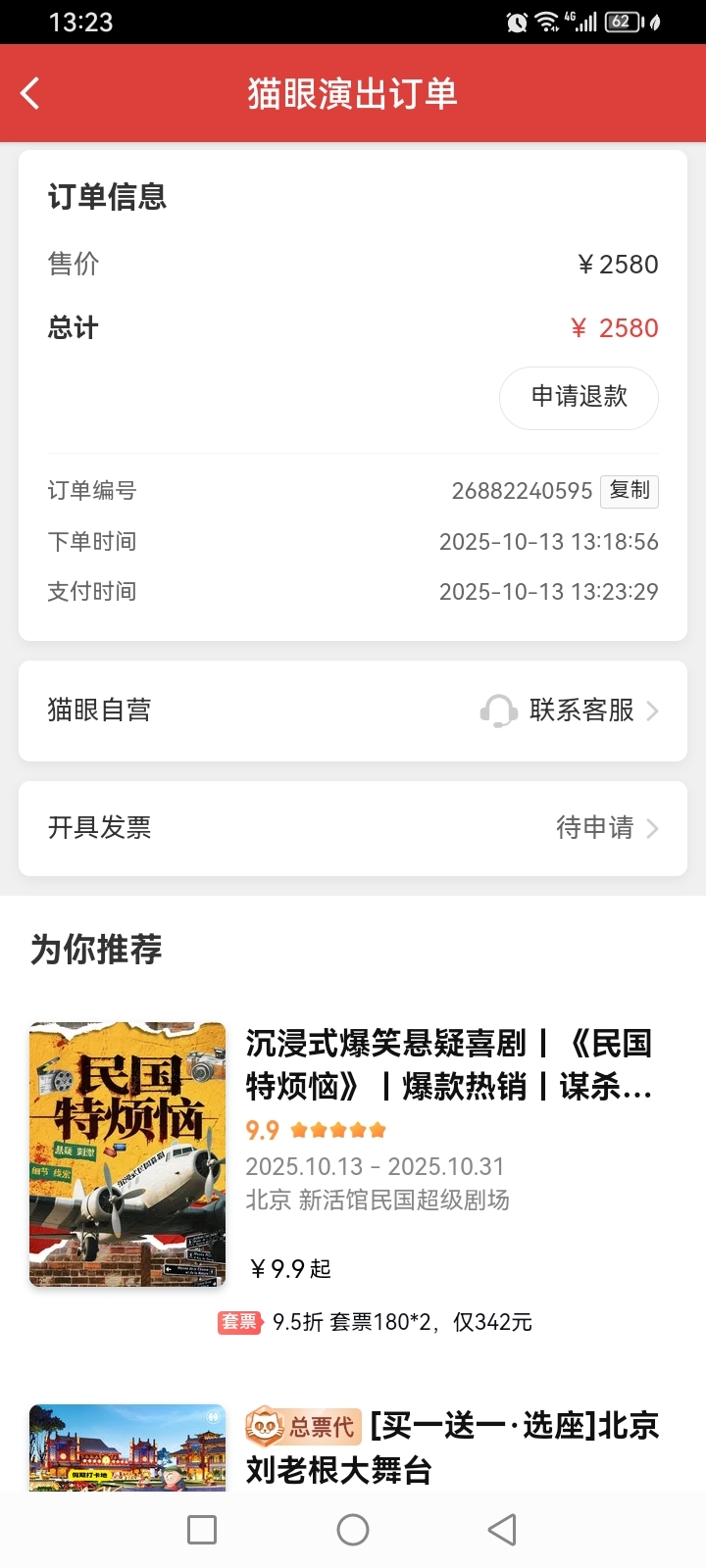Open the system recent apps view

[x=202, y=1530]
